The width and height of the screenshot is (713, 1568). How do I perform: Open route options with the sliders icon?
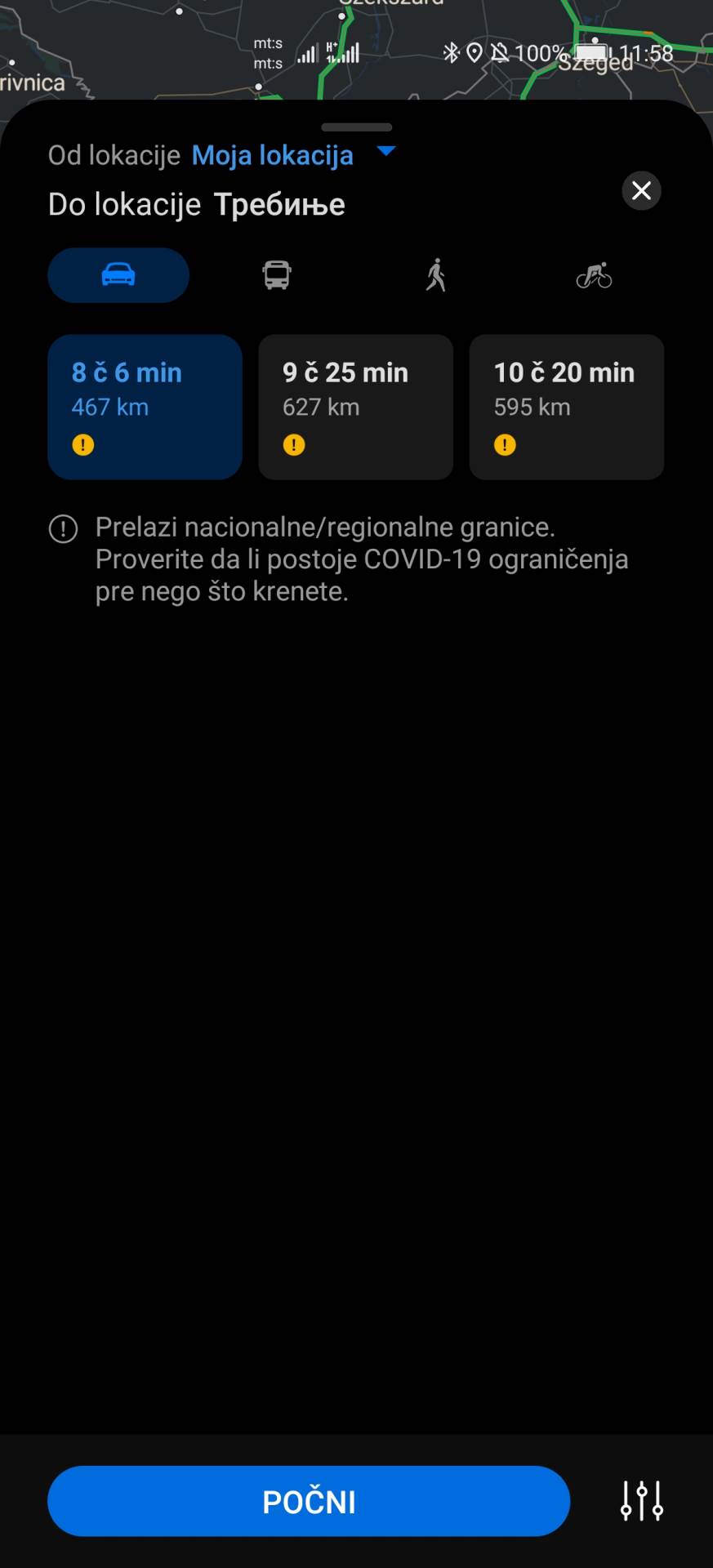tap(642, 1501)
